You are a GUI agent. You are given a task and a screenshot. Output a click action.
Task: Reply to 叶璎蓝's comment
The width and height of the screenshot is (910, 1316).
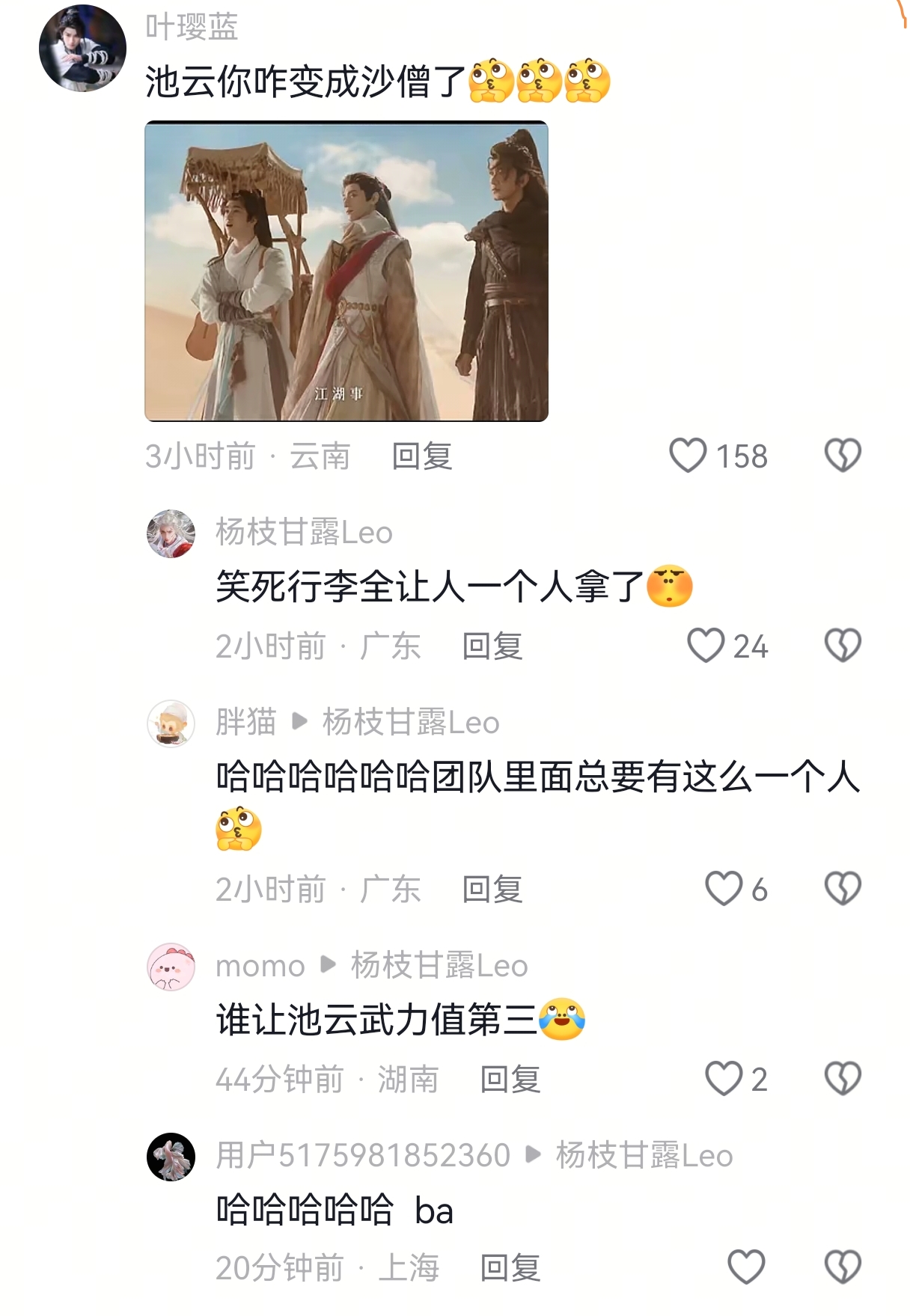point(422,456)
